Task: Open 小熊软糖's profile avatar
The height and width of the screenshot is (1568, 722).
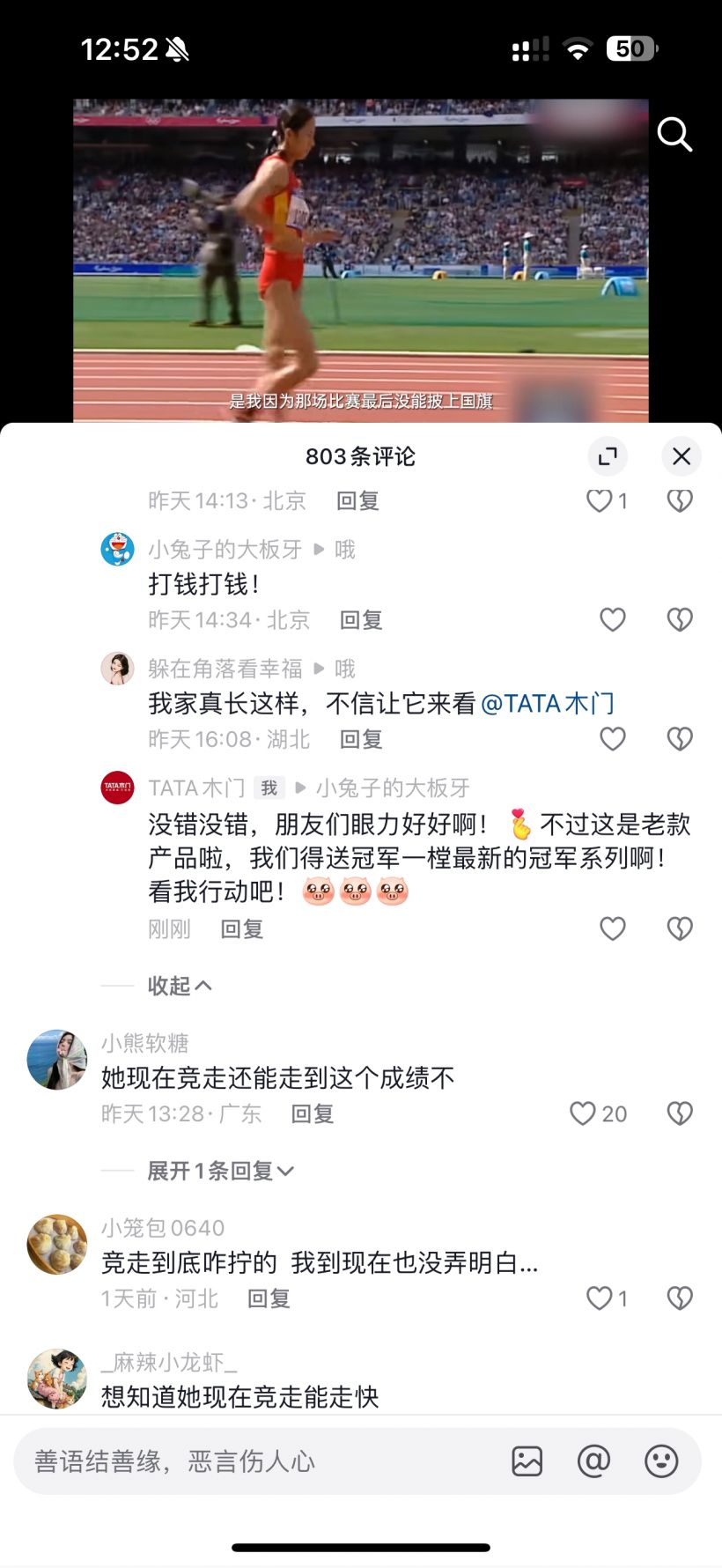Action: tap(57, 1060)
